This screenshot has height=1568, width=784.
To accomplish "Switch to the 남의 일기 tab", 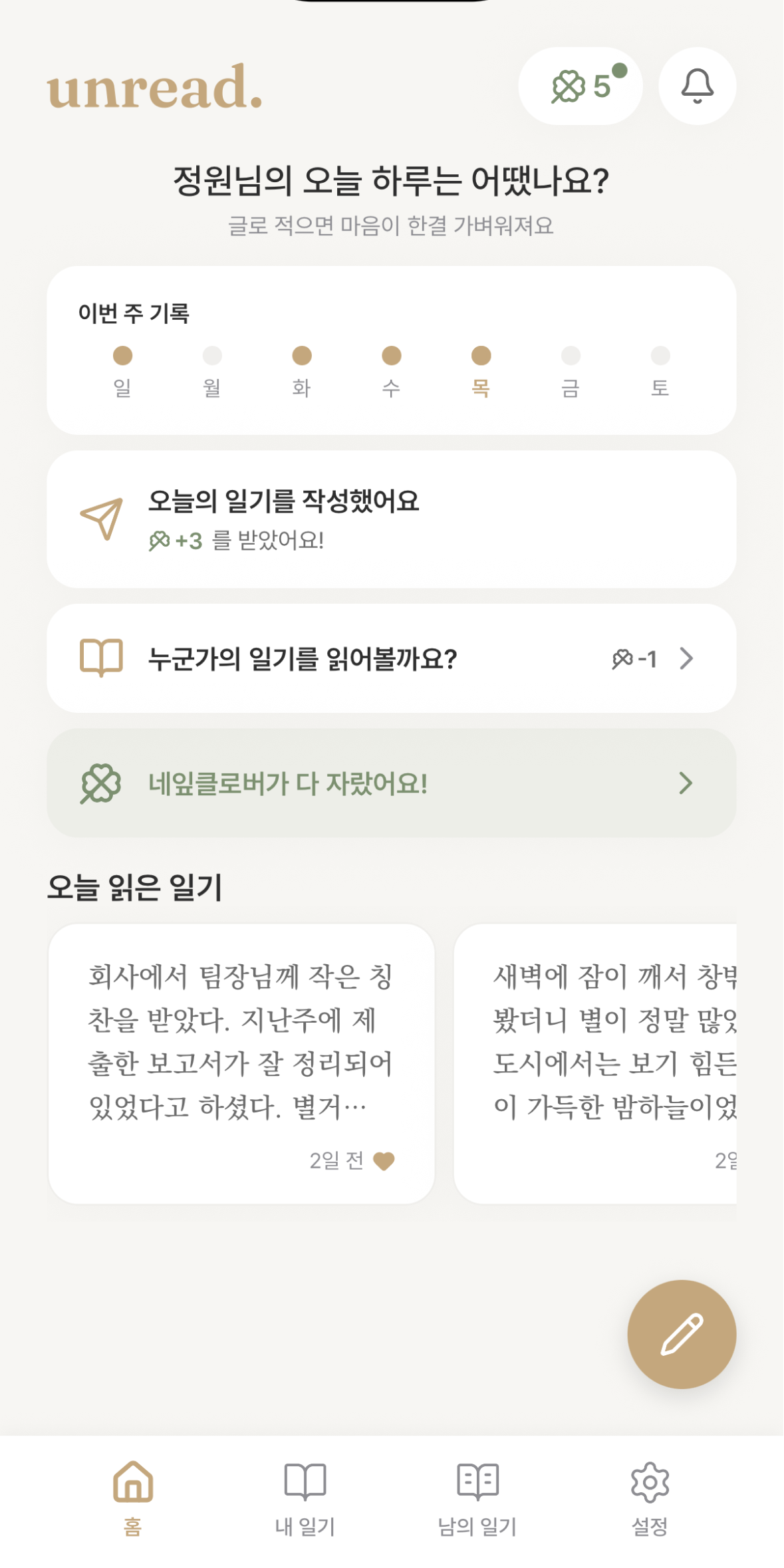I will (x=477, y=1483).
